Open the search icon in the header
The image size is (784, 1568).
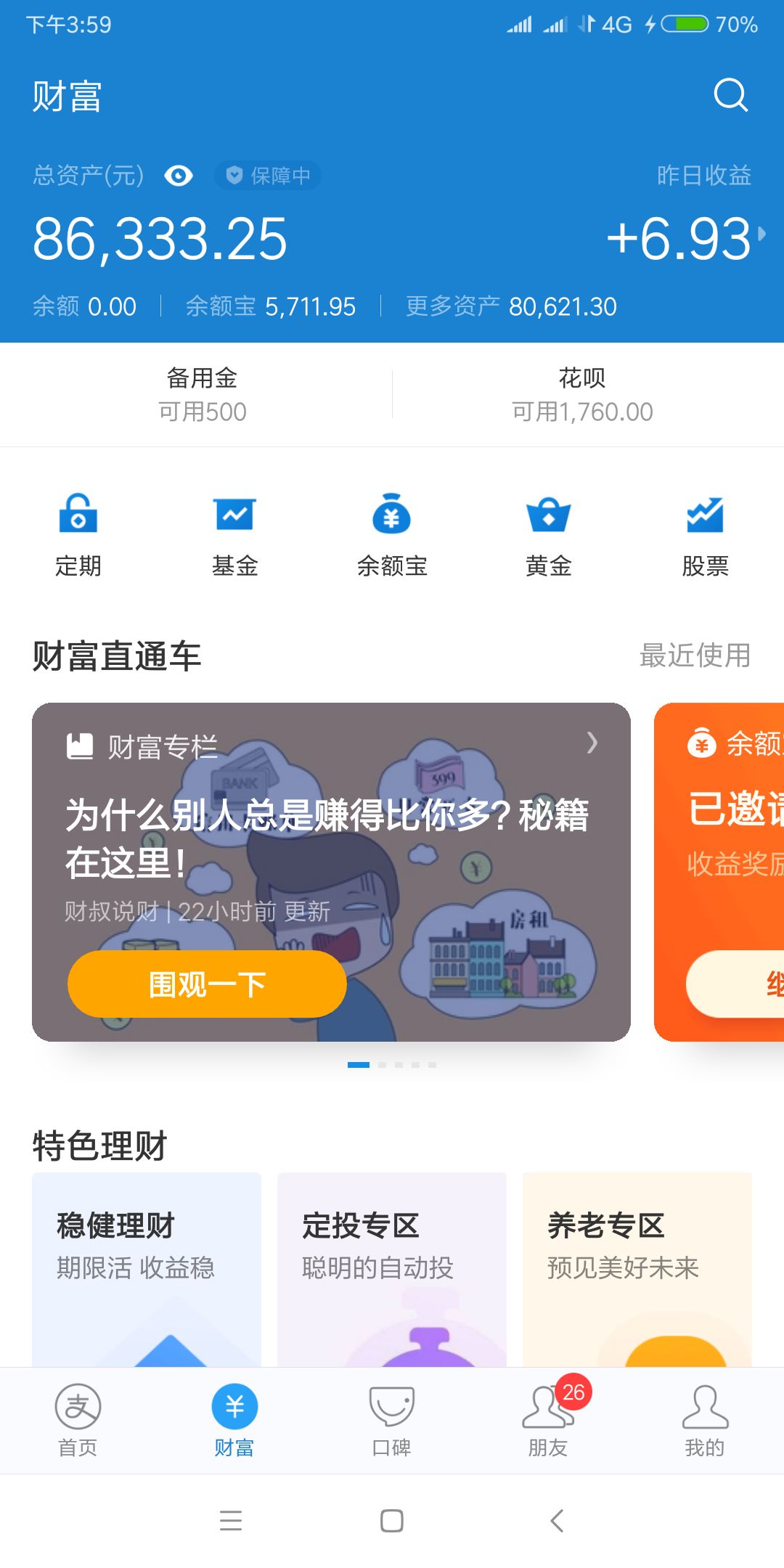point(730,95)
